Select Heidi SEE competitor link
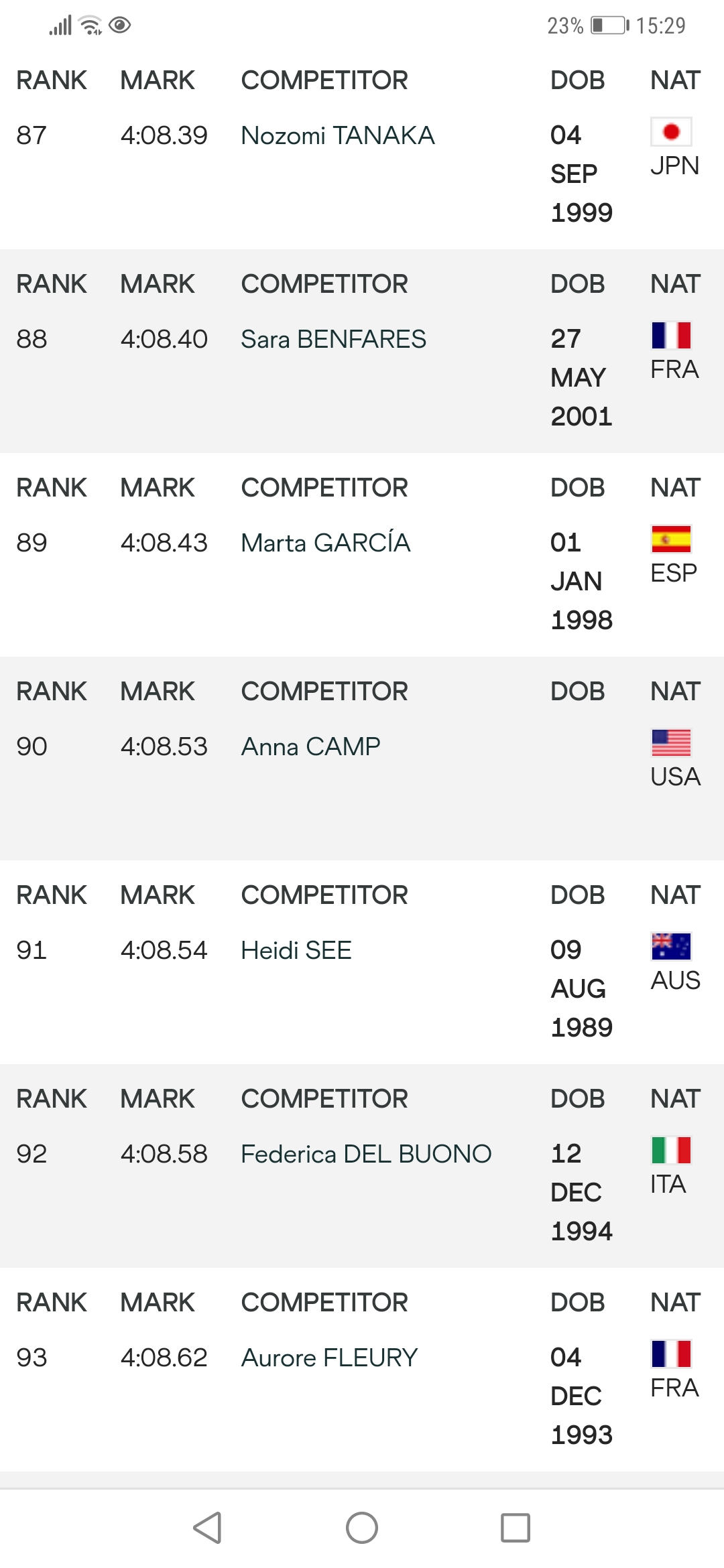This screenshot has height=1568, width=724. (x=296, y=951)
